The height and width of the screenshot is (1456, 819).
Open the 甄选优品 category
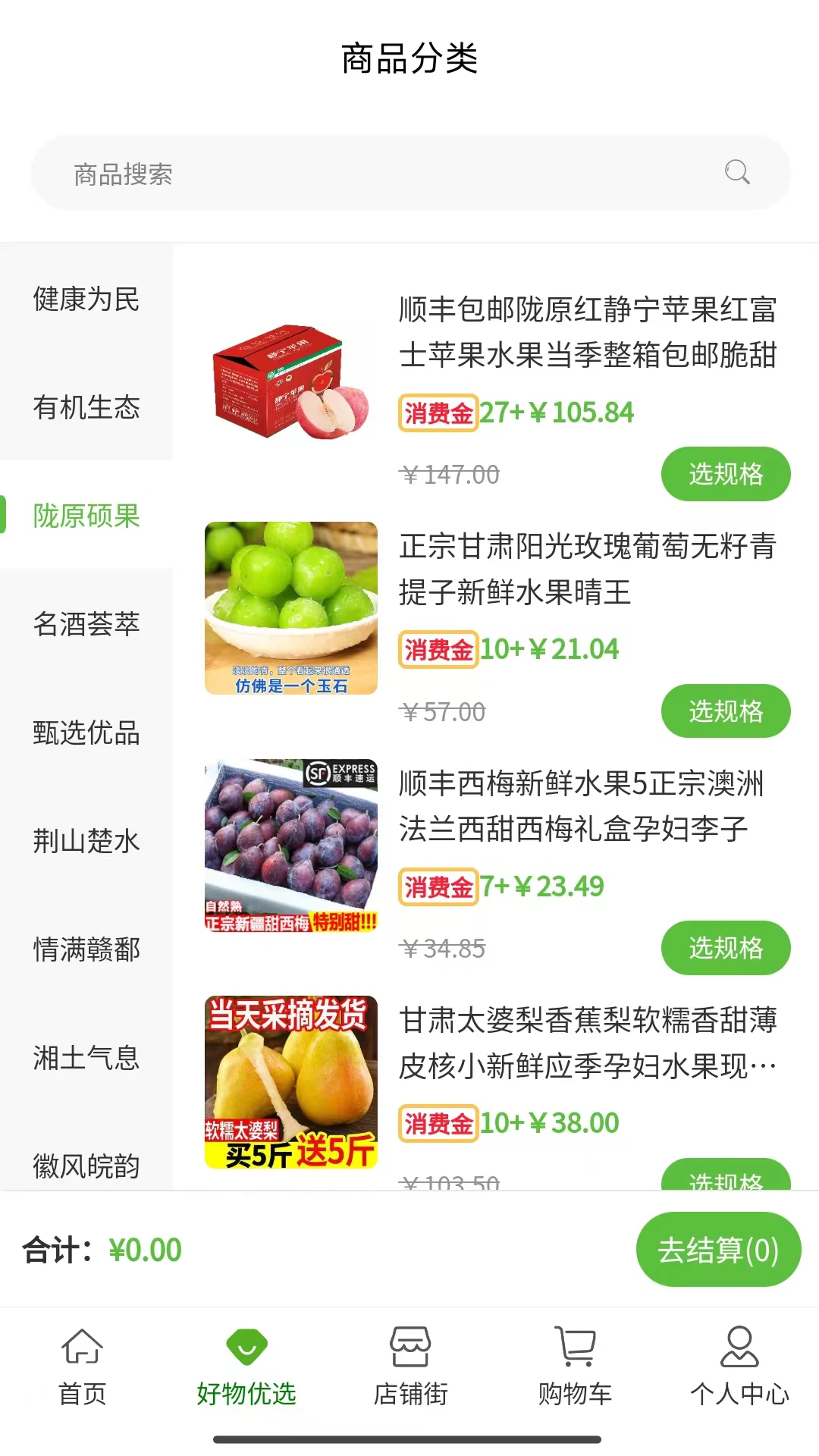click(86, 733)
